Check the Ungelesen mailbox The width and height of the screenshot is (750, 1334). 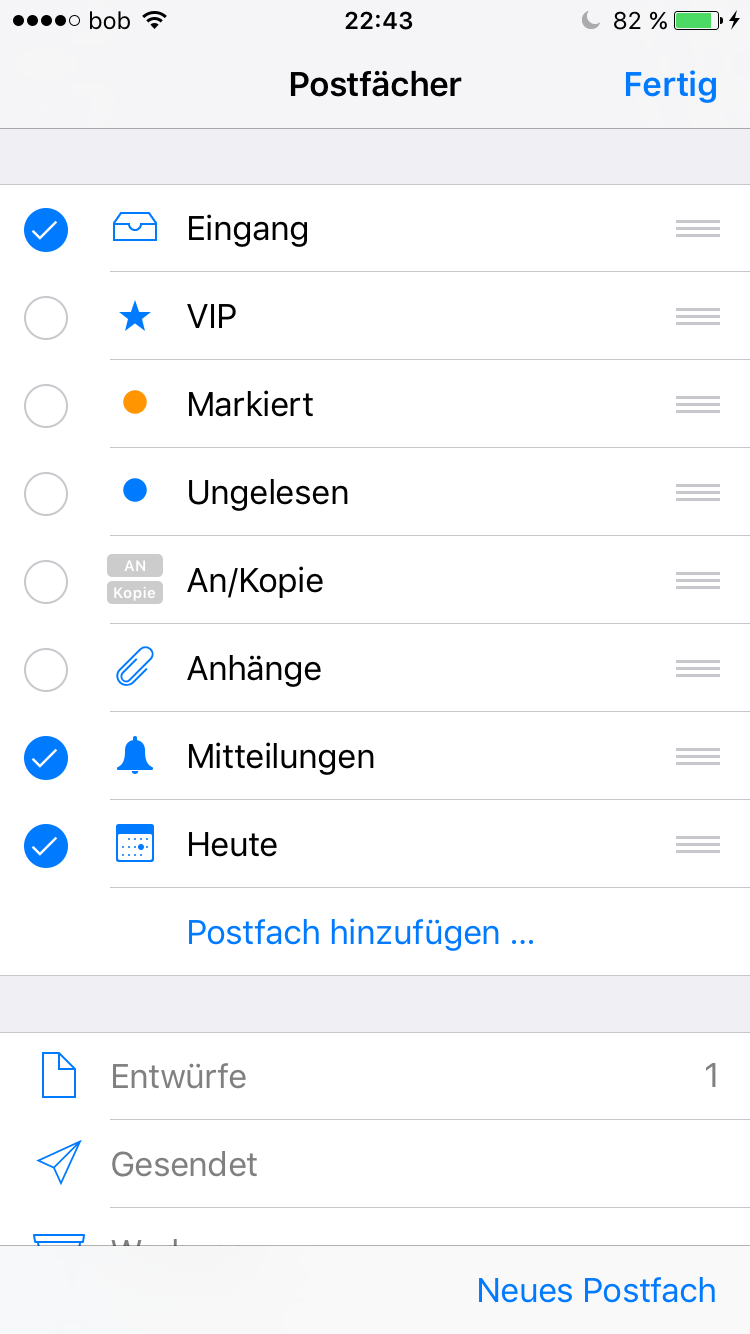[x=46, y=494]
